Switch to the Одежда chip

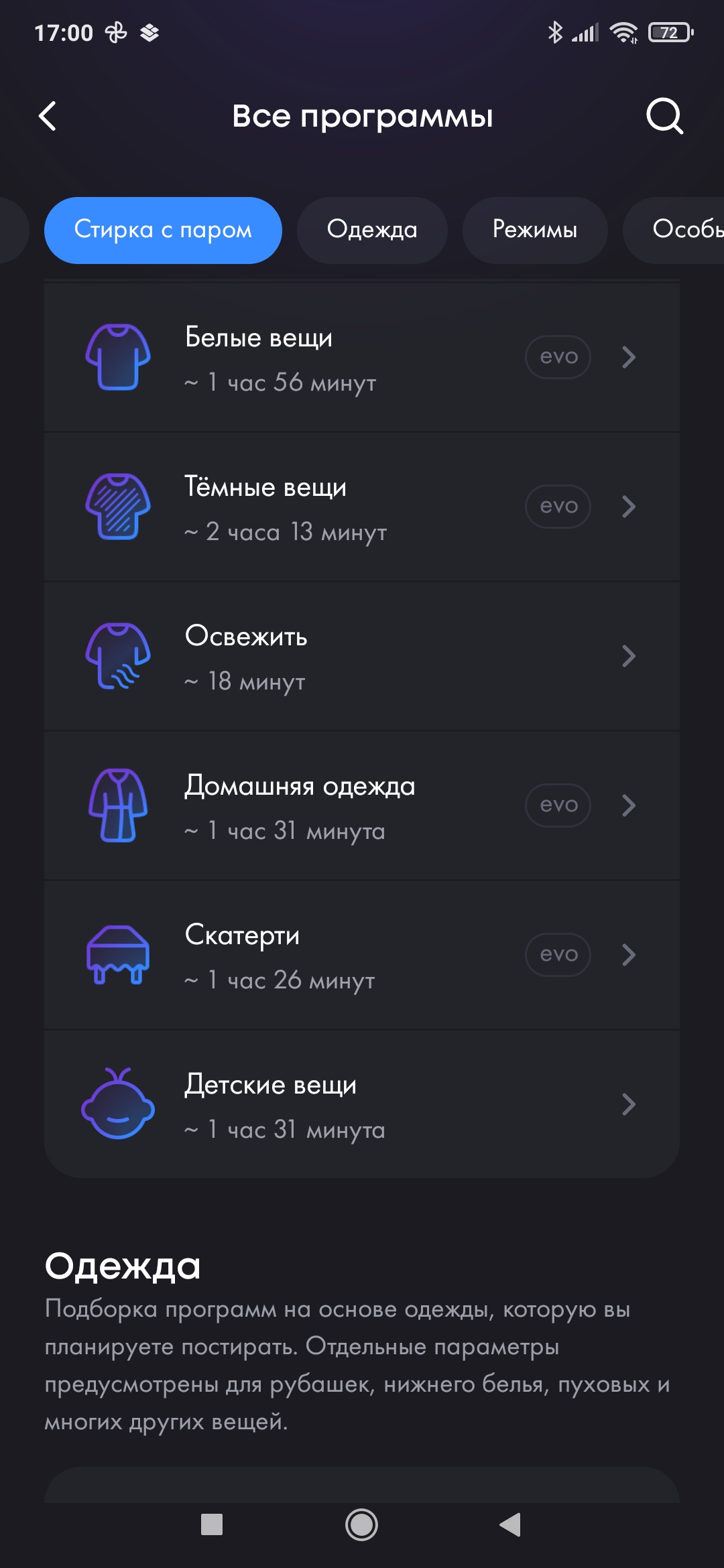click(372, 230)
